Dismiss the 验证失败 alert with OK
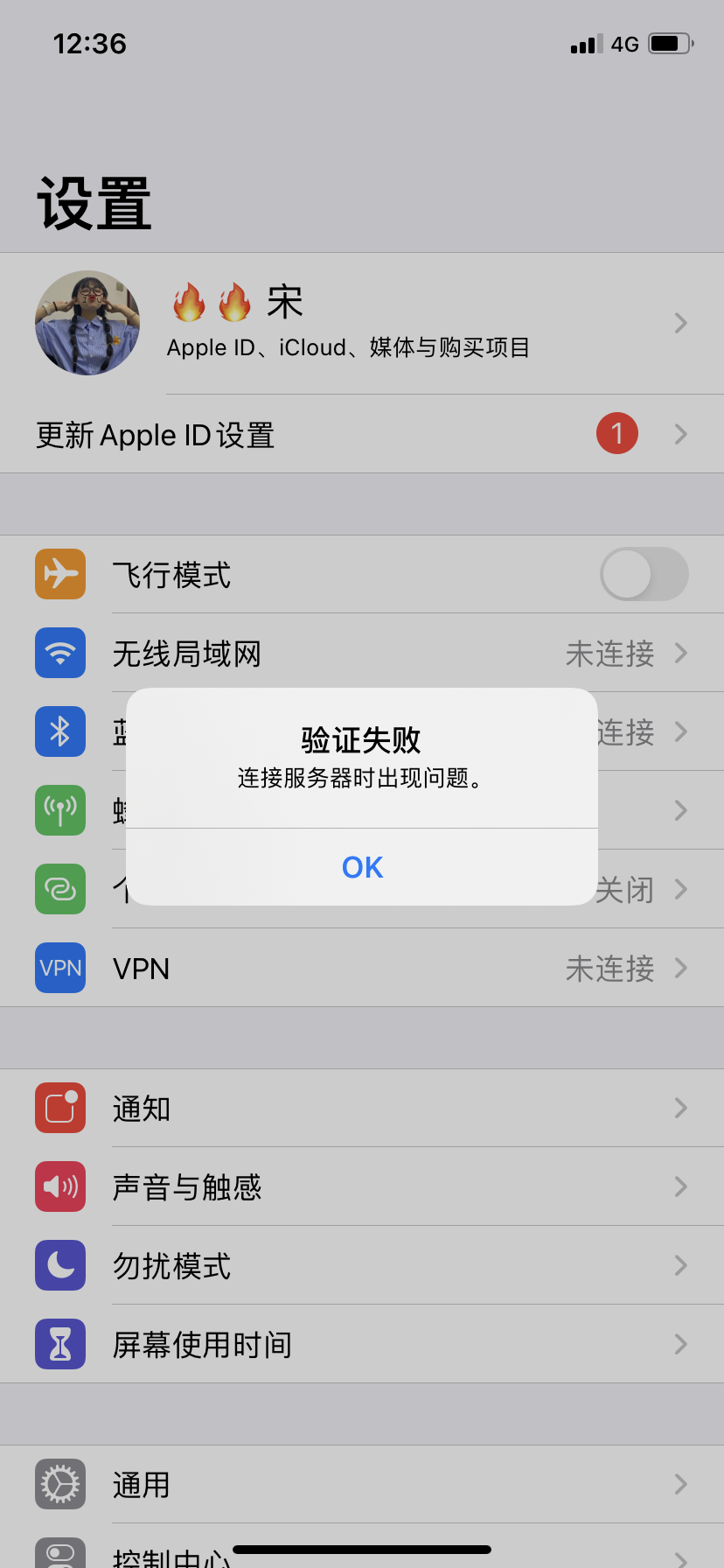Viewport: 724px width, 1568px height. (362, 867)
